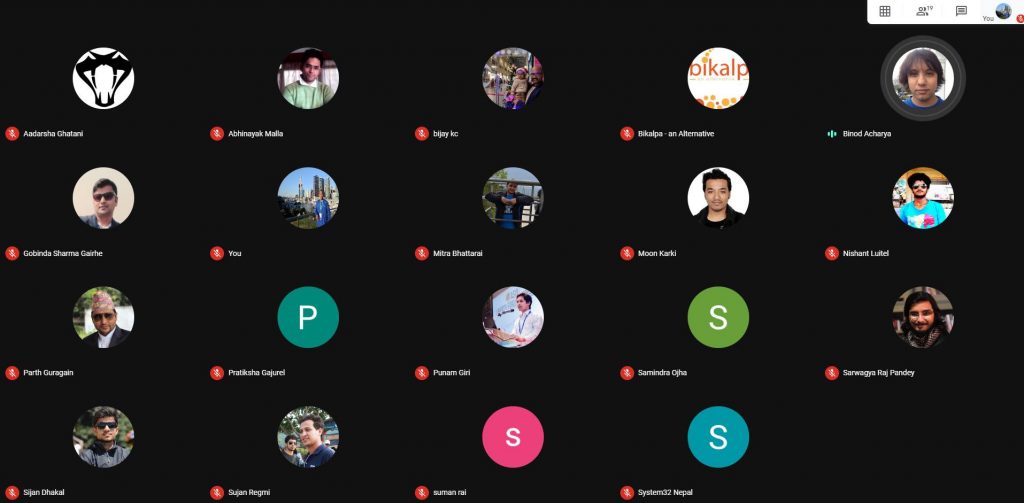Select Punam Giri's participant tile
Viewport: 1024px width, 503px height.
[513, 318]
